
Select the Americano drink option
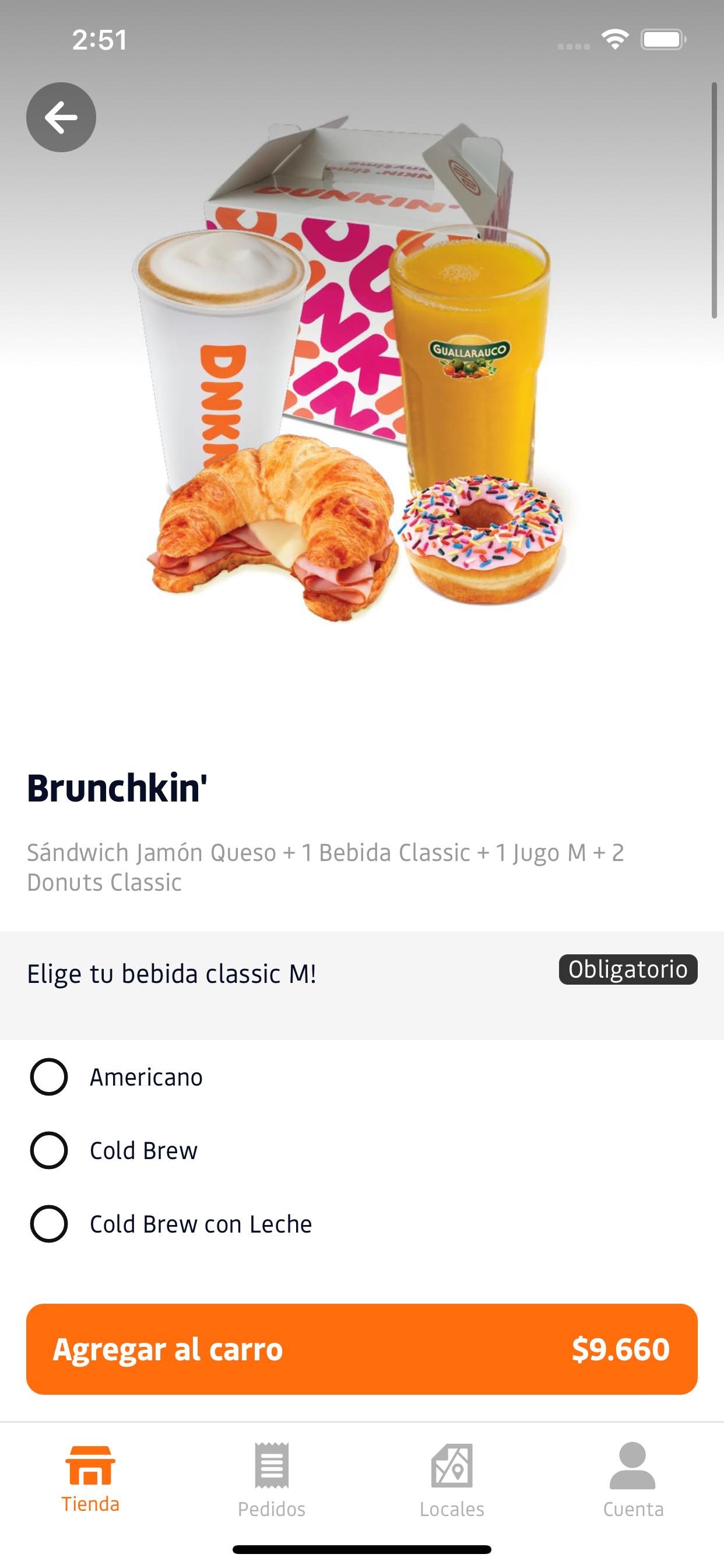point(361,1077)
